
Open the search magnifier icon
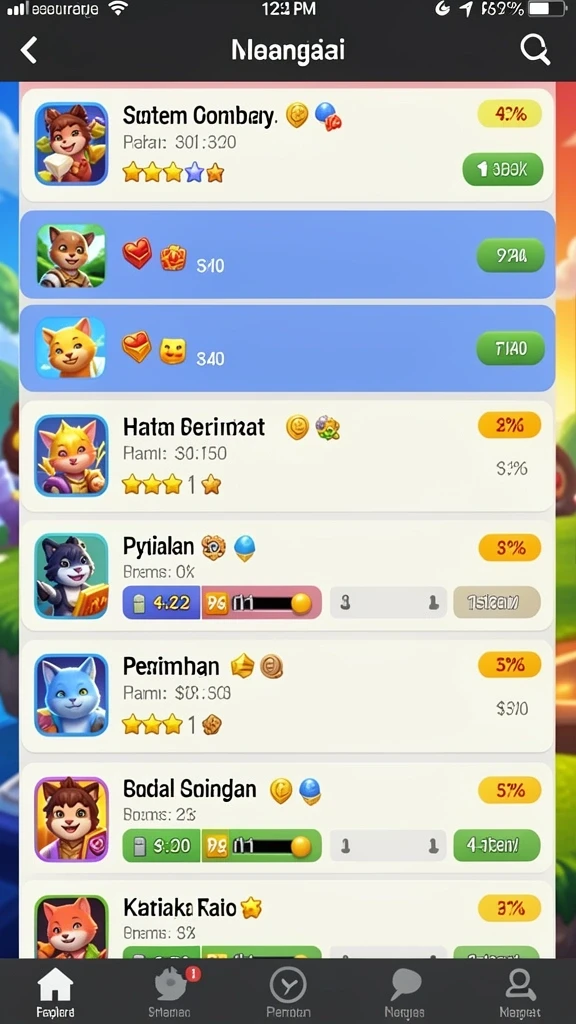coord(535,50)
